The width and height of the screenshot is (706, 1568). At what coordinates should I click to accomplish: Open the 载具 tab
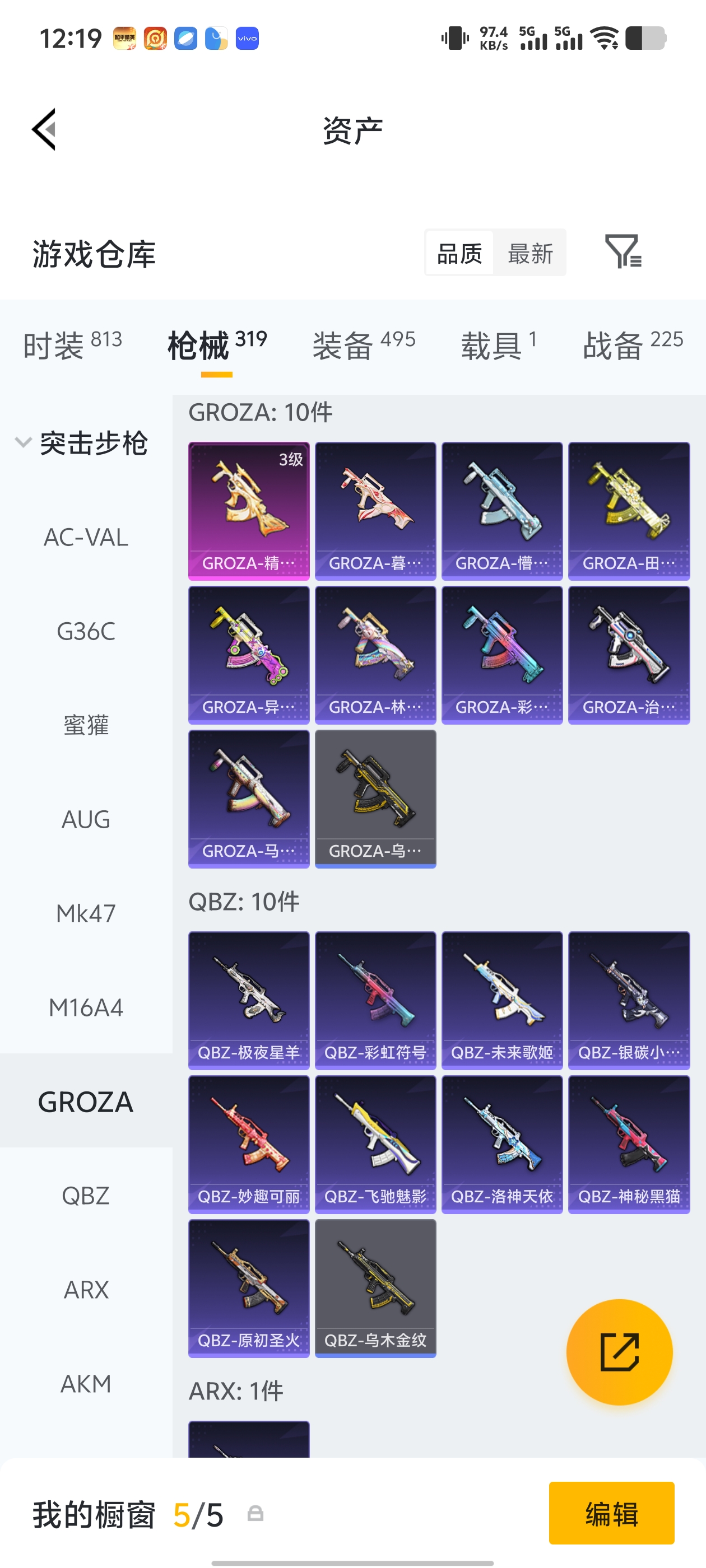tap(498, 345)
